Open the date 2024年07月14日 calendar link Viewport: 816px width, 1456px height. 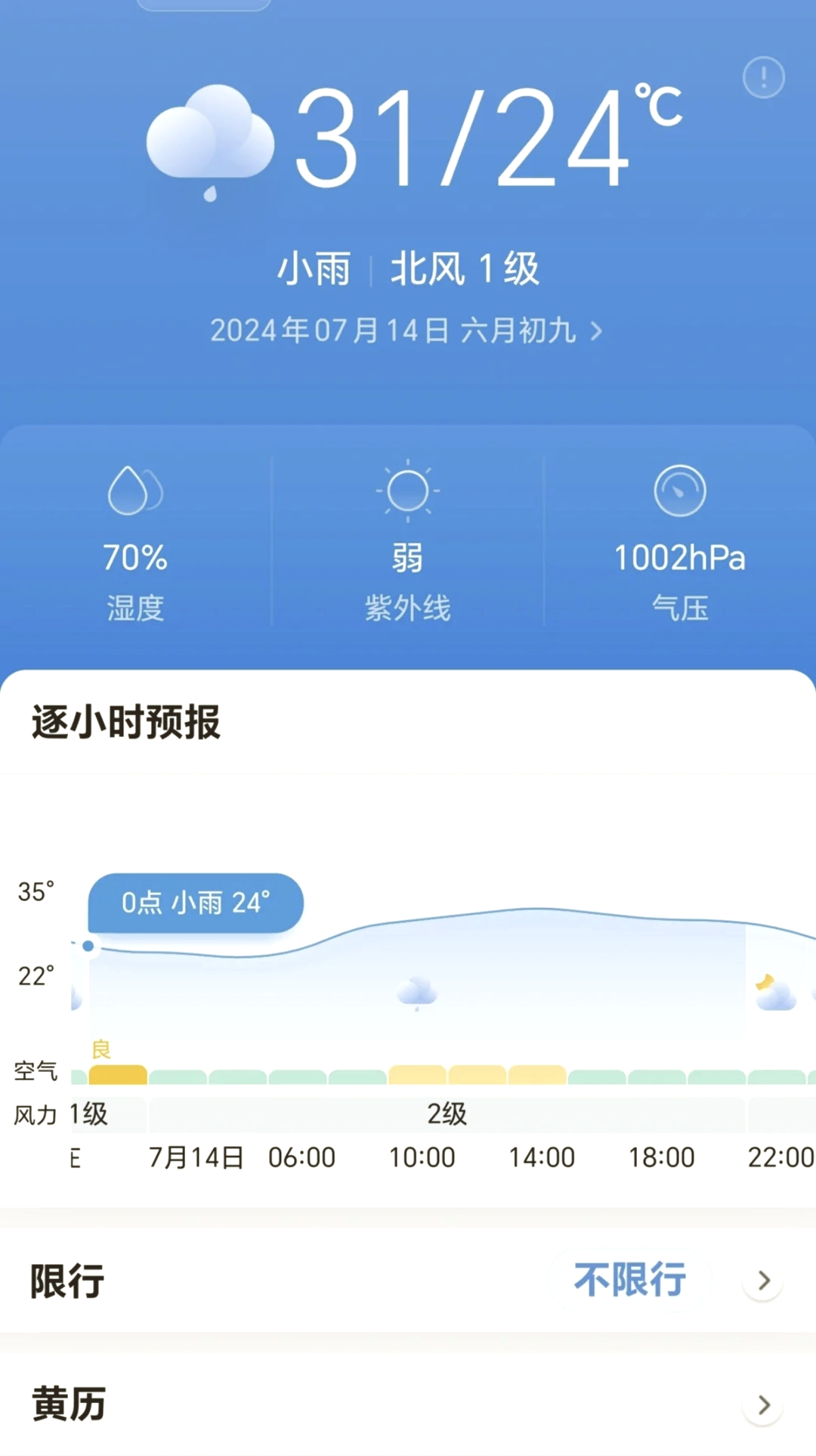406,331
